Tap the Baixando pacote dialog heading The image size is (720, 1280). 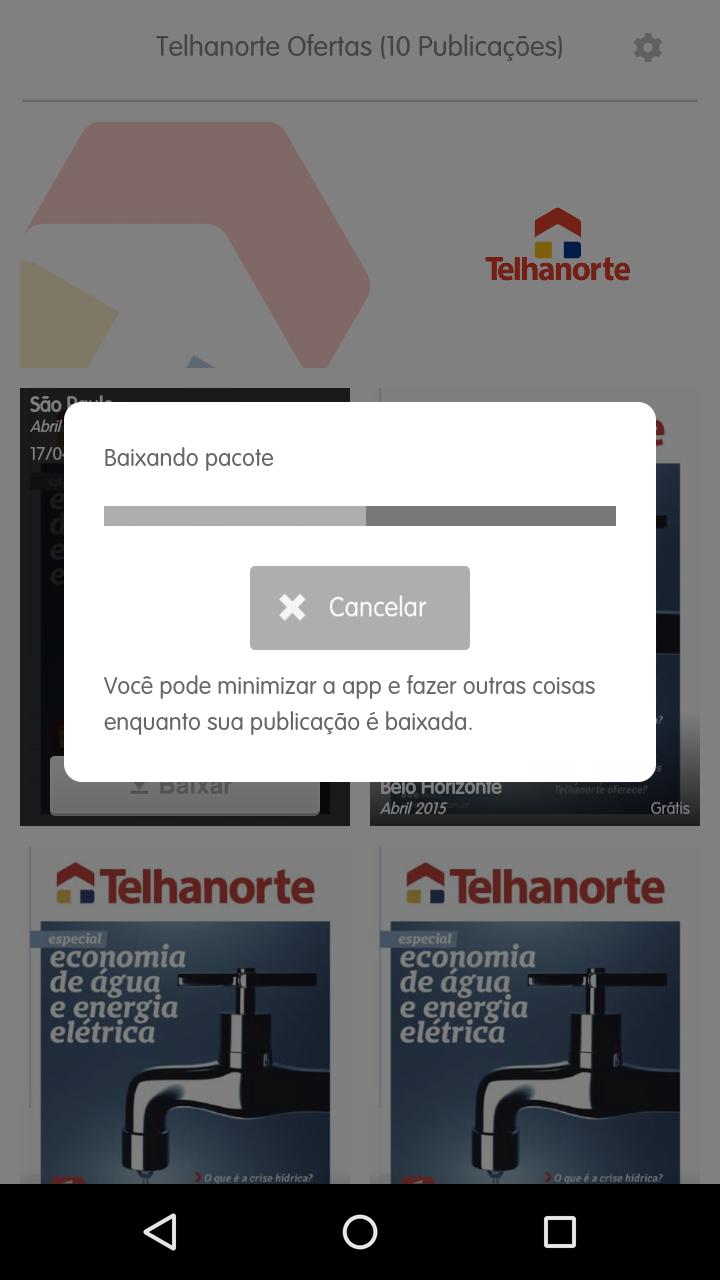tap(188, 457)
